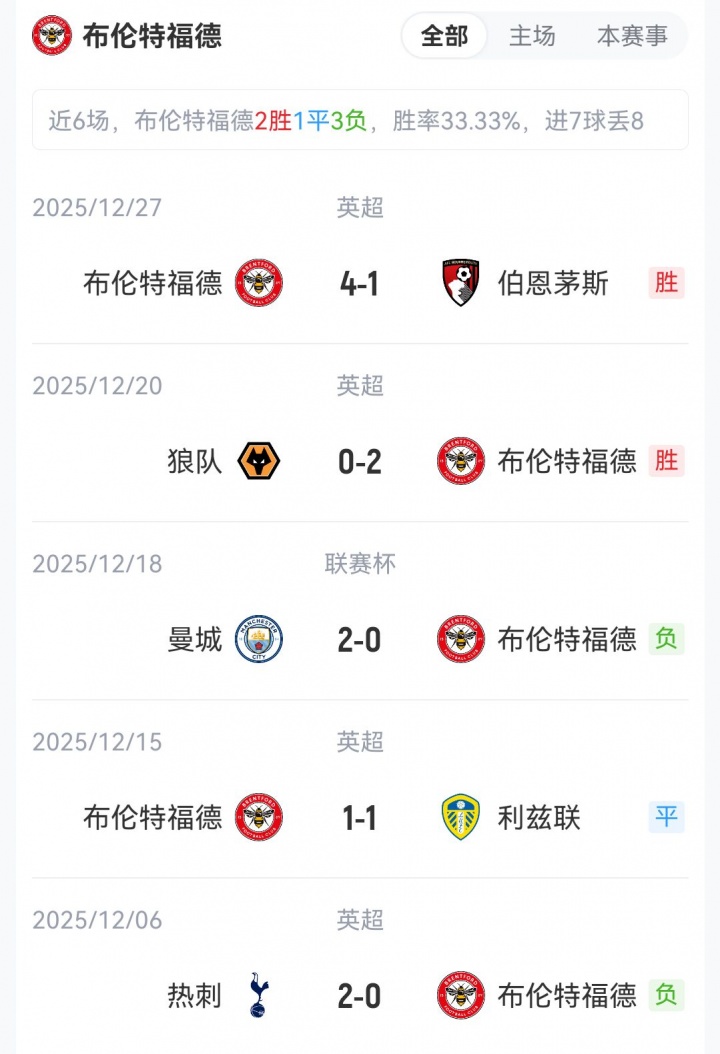Switch to the 本赛事 tab
Screen dimensions: 720x1054
tap(632, 37)
